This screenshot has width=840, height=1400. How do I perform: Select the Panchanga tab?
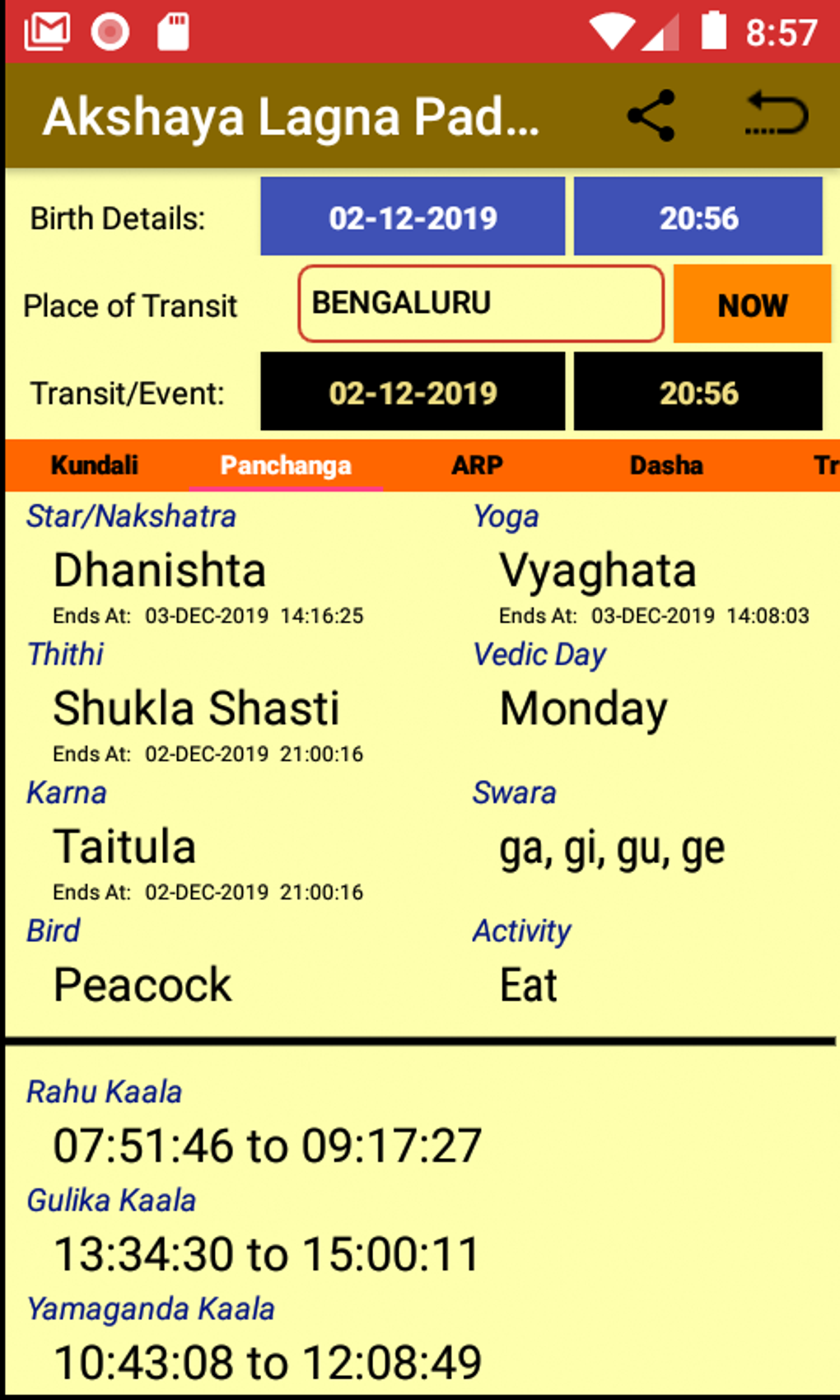(286, 465)
